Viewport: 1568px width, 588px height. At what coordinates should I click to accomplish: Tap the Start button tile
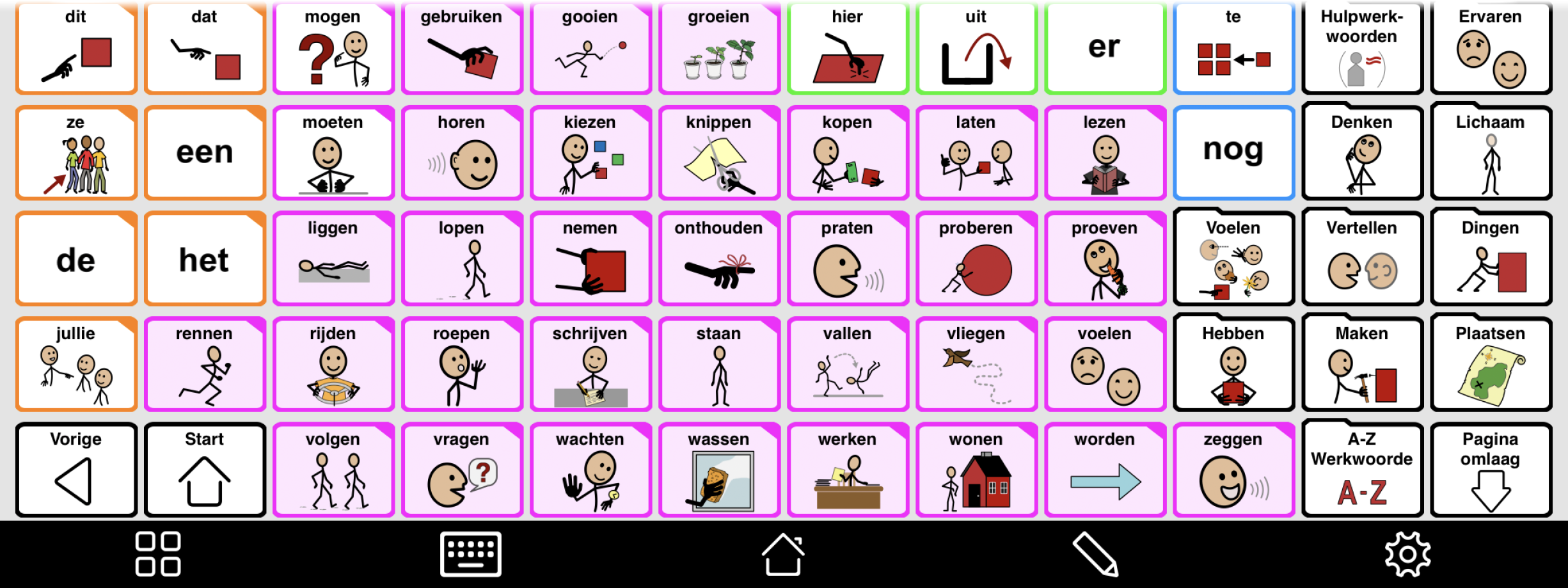(205, 470)
